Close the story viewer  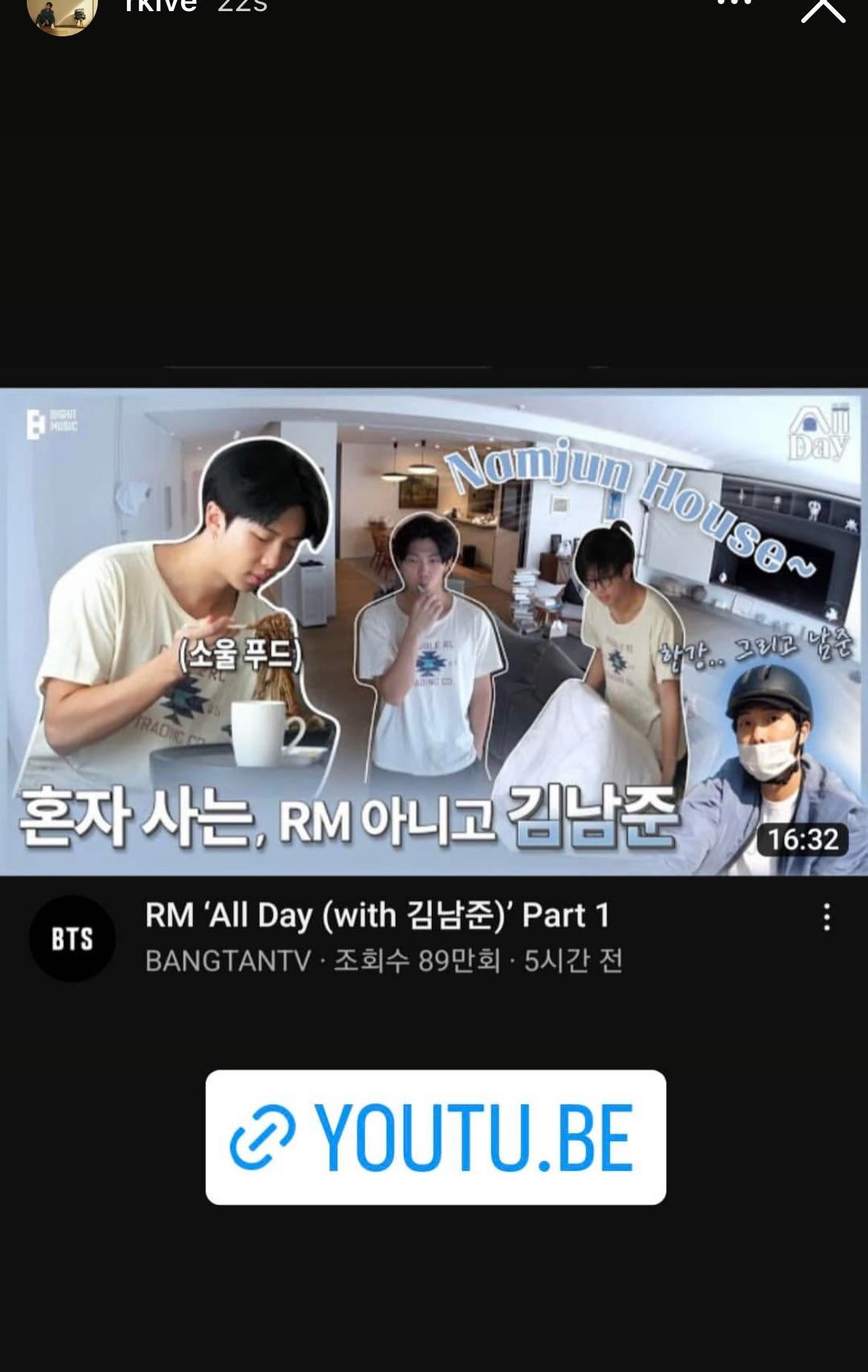pos(823,9)
